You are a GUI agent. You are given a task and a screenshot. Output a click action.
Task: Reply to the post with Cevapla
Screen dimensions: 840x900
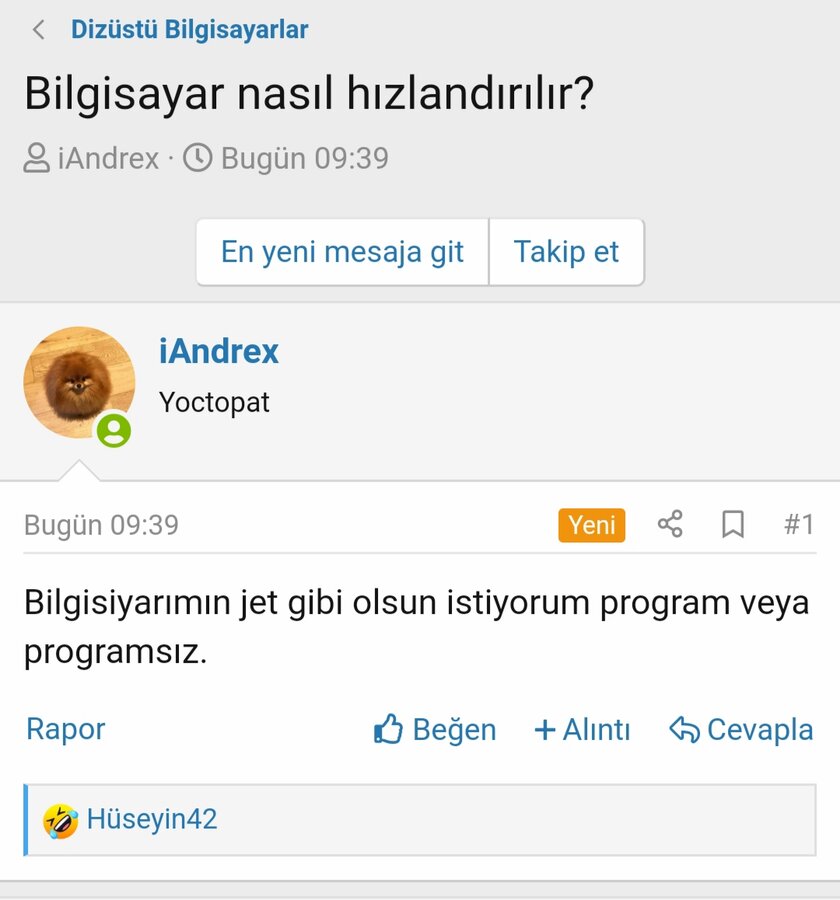tap(741, 730)
